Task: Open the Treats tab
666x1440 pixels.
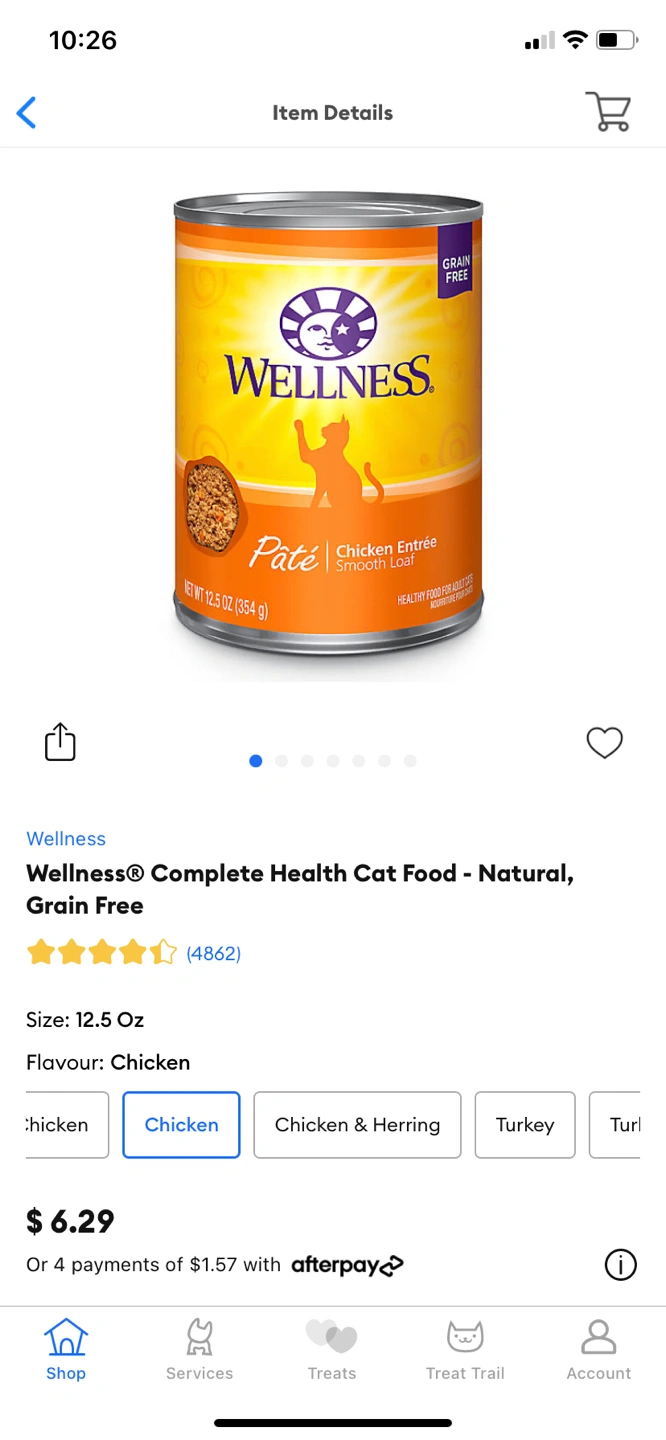Action: (x=332, y=1350)
